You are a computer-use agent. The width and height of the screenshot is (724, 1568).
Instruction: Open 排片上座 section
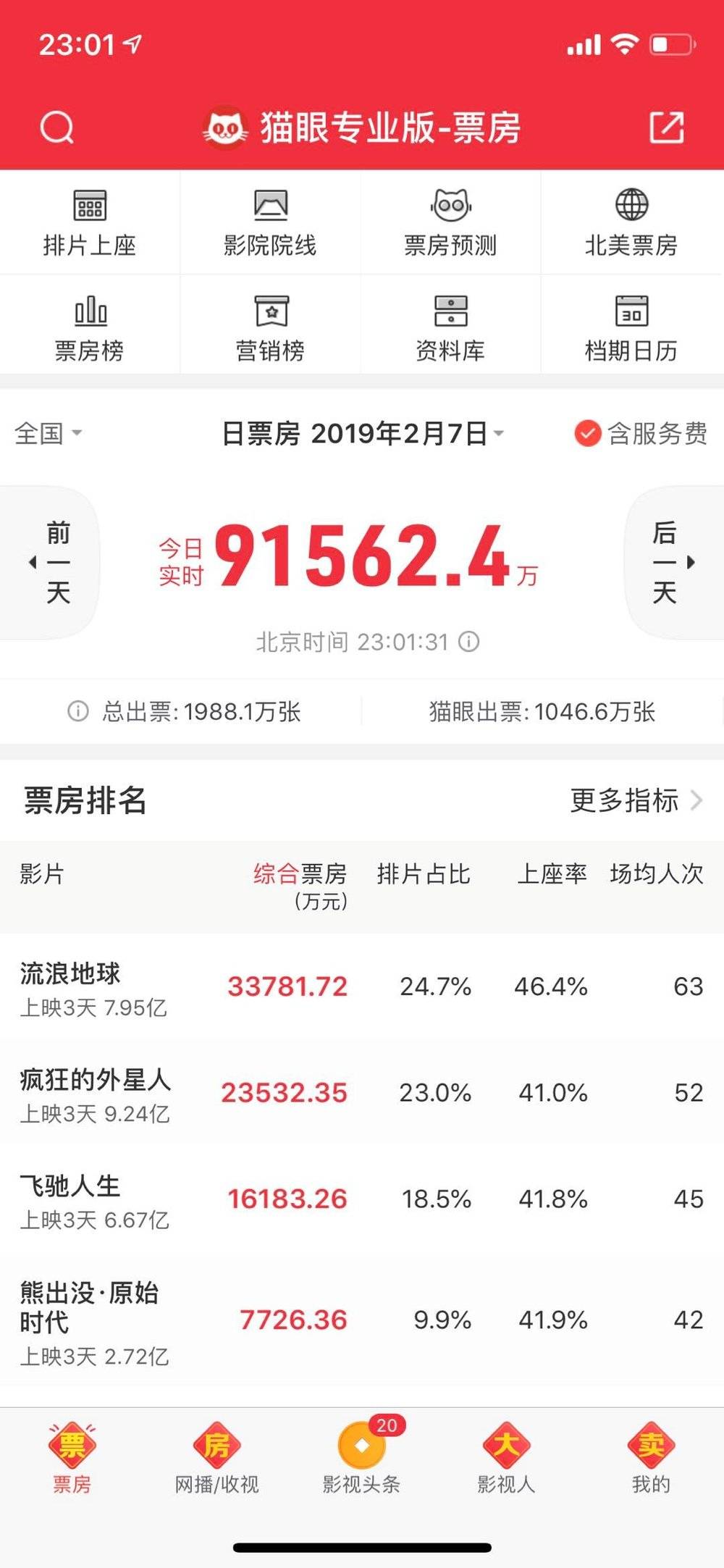coord(90,222)
